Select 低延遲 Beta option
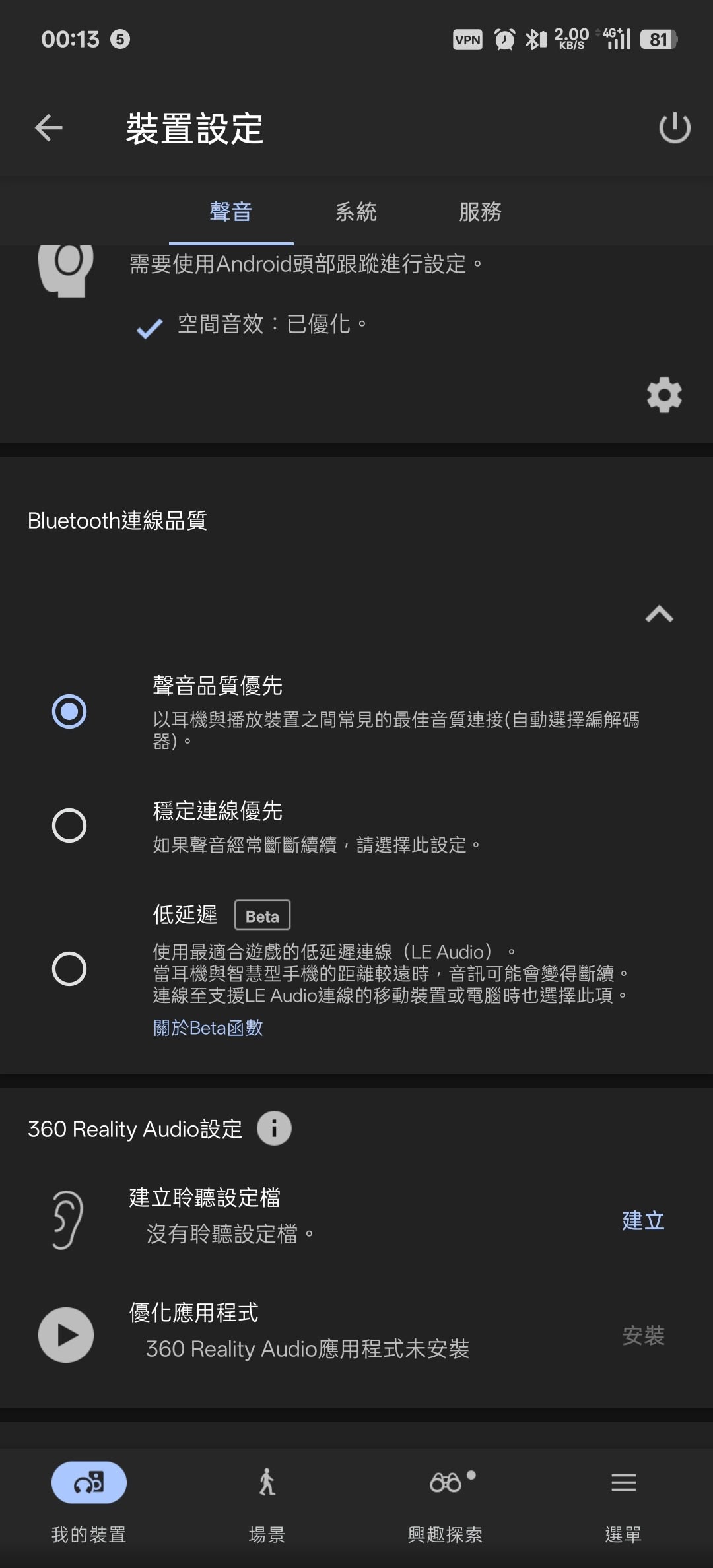713x1568 pixels. coord(69,968)
